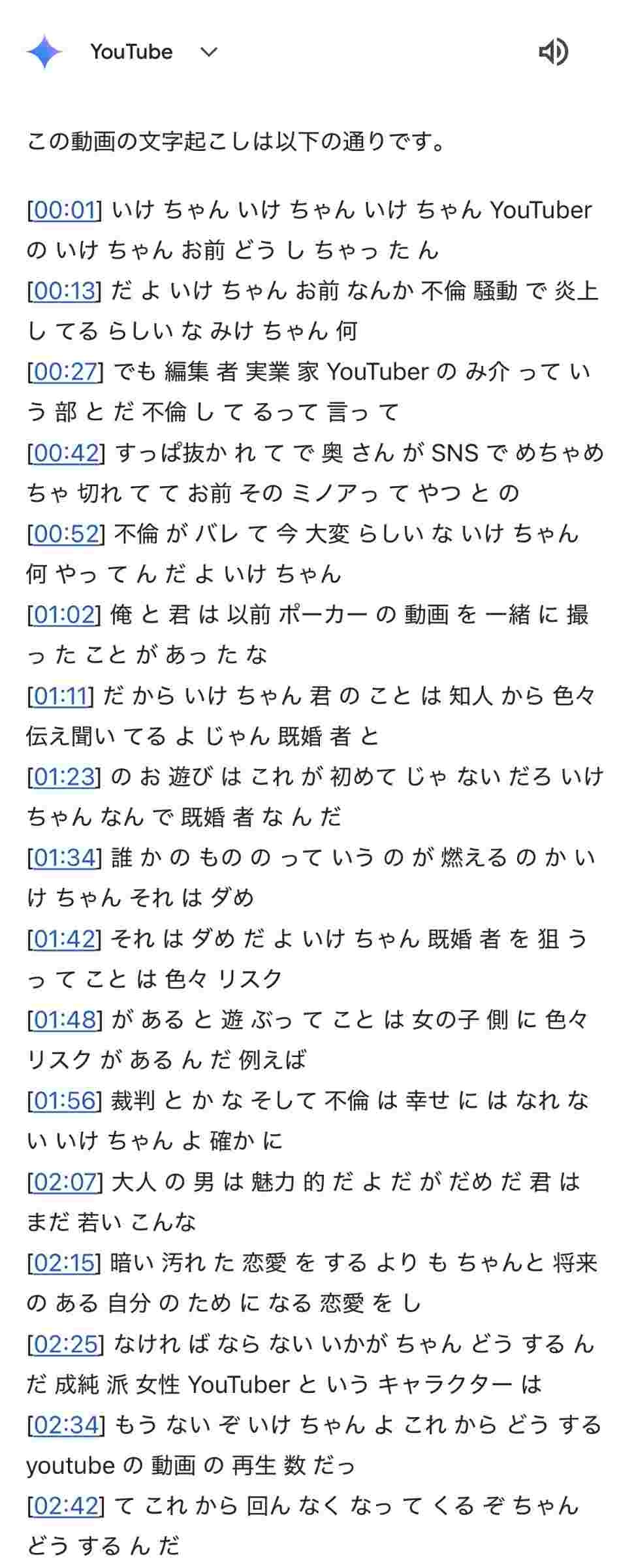Open the 00:01 timestamp link

coord(65,210)
